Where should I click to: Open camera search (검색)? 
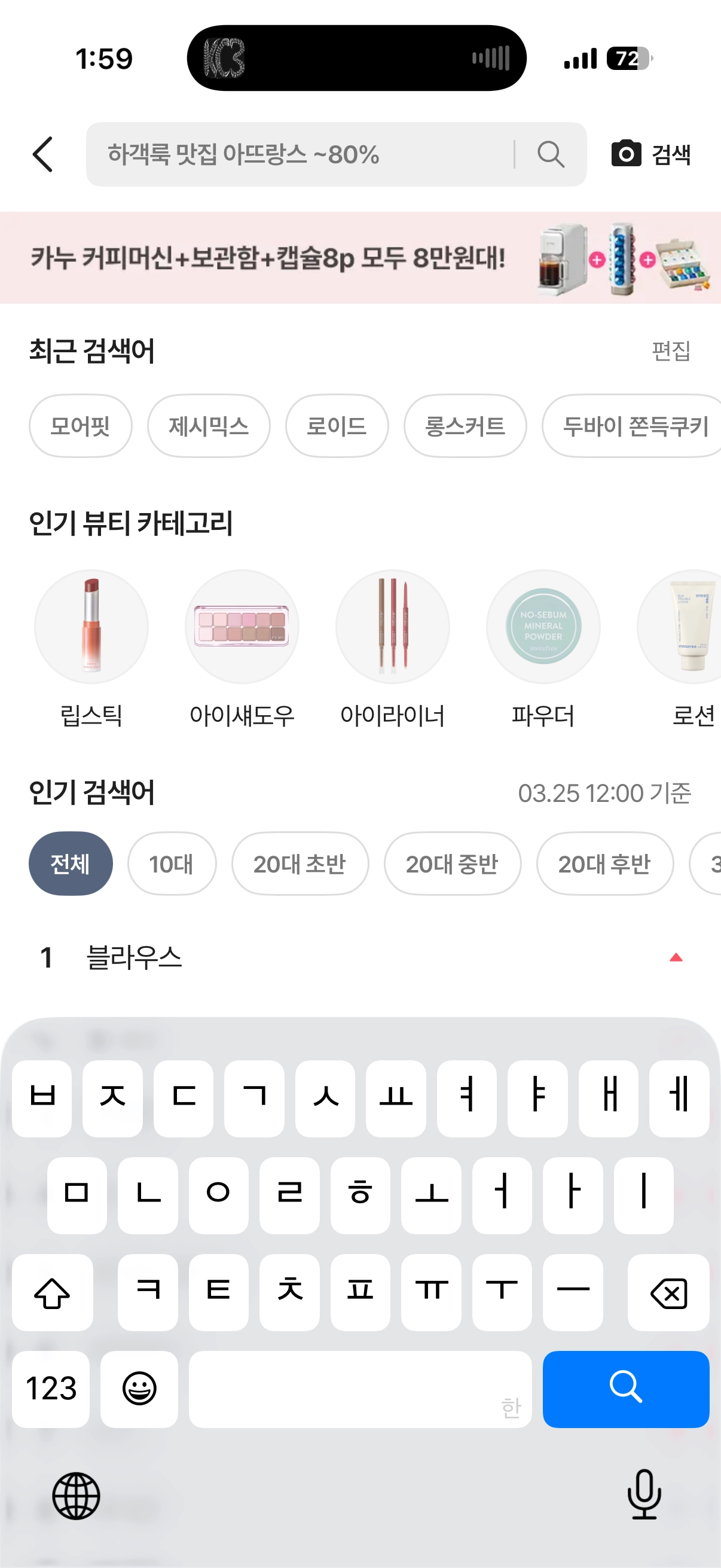click(651, 154)
